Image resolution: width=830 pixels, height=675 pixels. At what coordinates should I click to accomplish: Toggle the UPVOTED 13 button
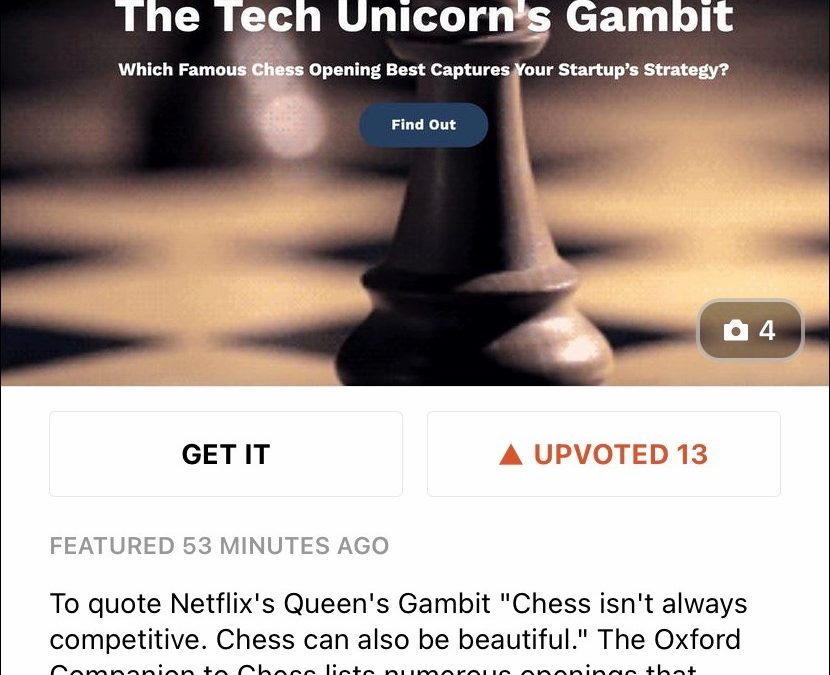(x=603, y=454)
